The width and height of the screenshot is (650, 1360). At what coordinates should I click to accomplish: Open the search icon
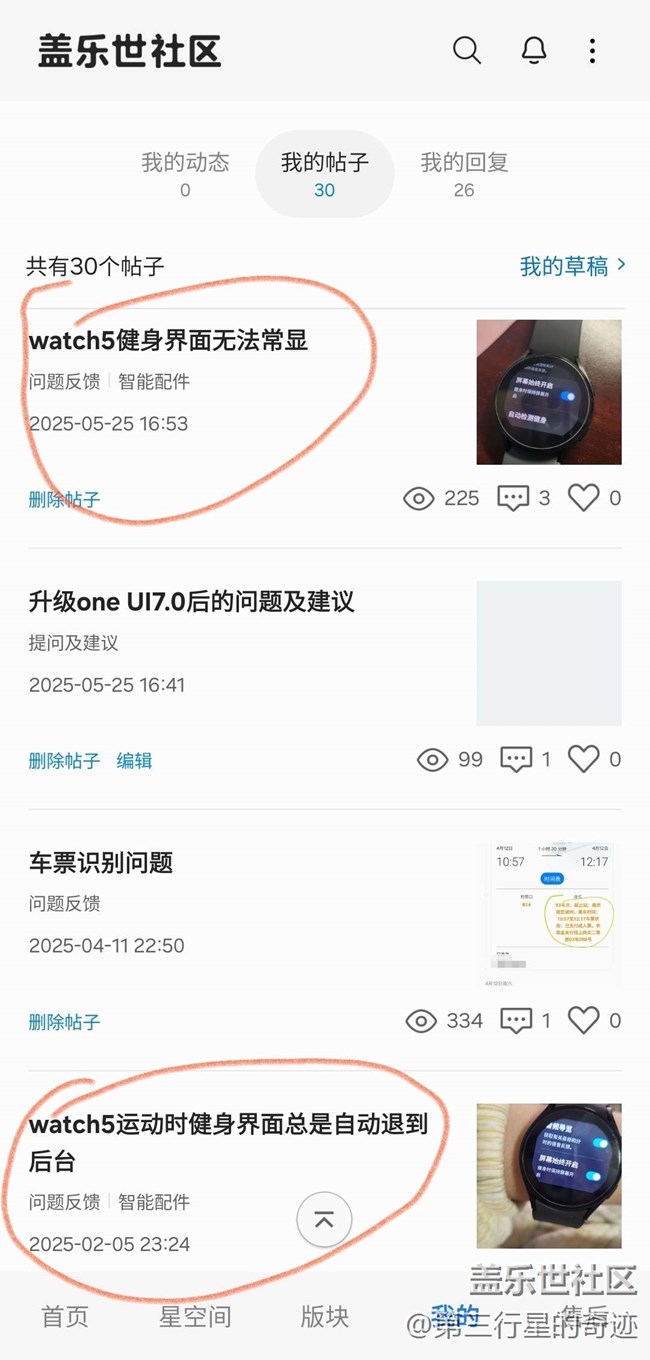466,50
